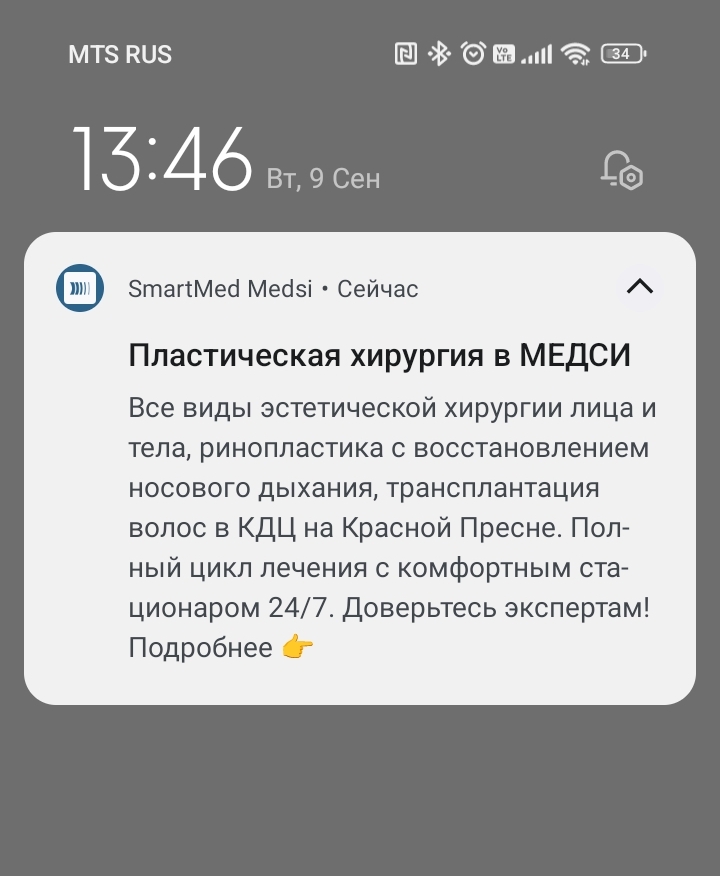Open notification settings bell icon
The image size is (720, 876).
pyautogui.click(x=620, y=170)
